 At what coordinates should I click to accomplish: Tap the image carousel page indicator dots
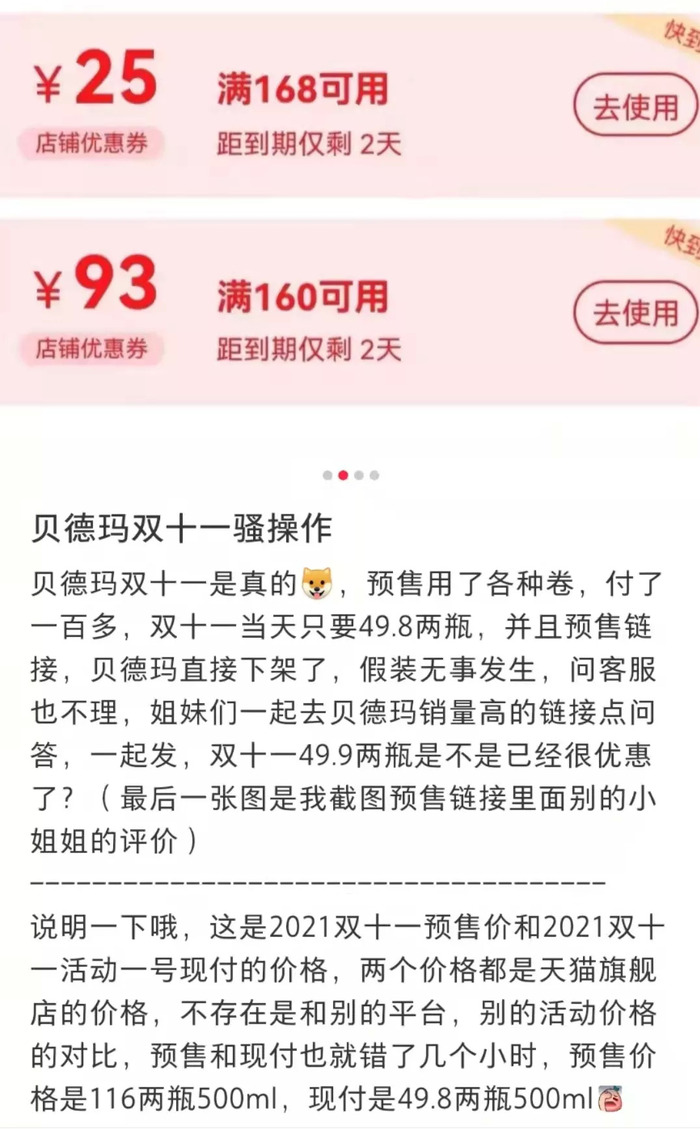tap(350, 475)
